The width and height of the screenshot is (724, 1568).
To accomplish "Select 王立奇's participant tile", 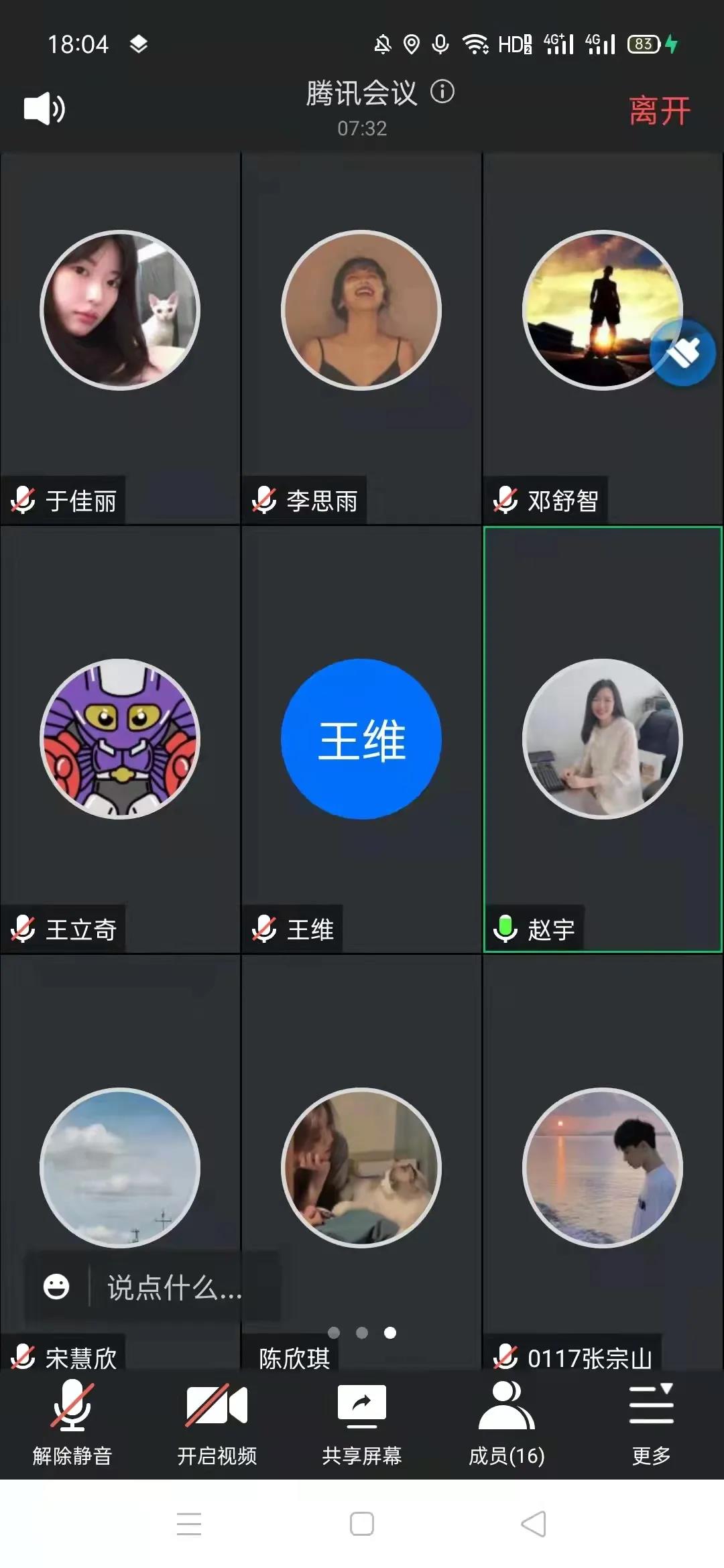I will tap(121, 739).
